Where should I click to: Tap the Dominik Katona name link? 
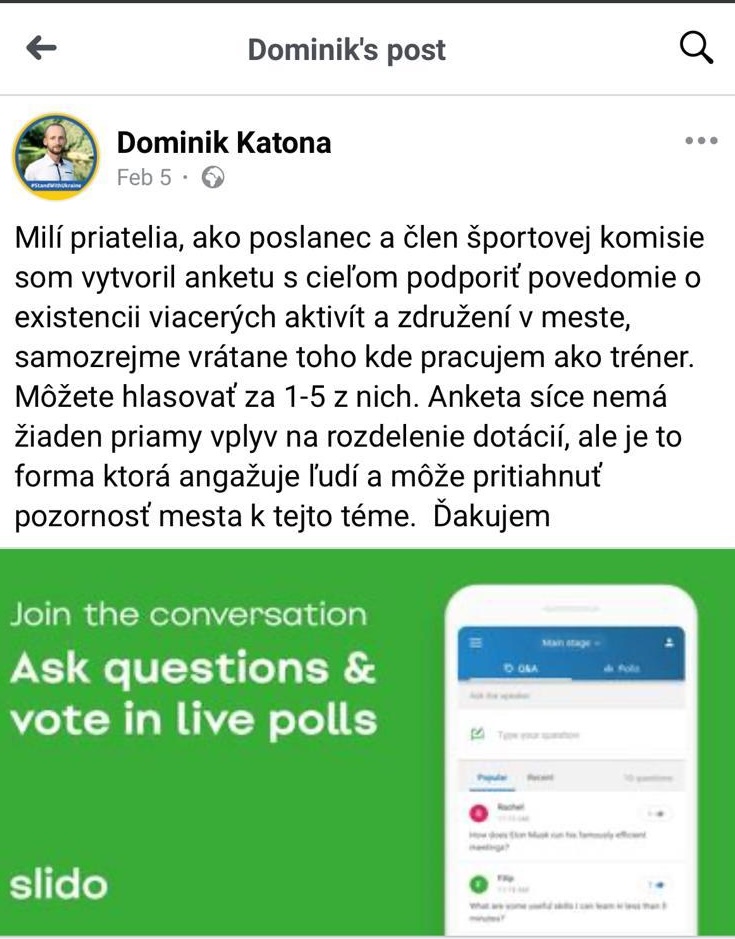coord(224,143)
